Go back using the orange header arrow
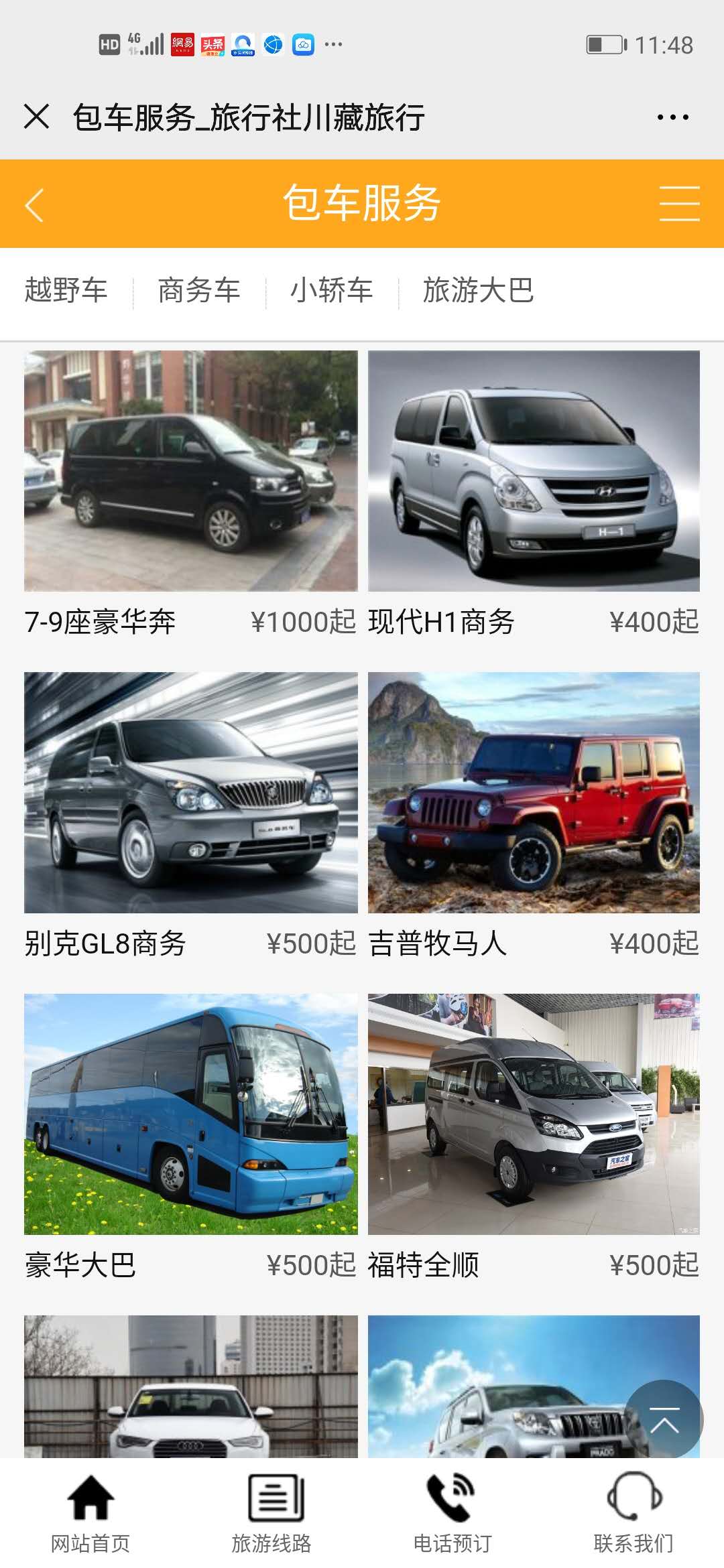 pos(35,204)
